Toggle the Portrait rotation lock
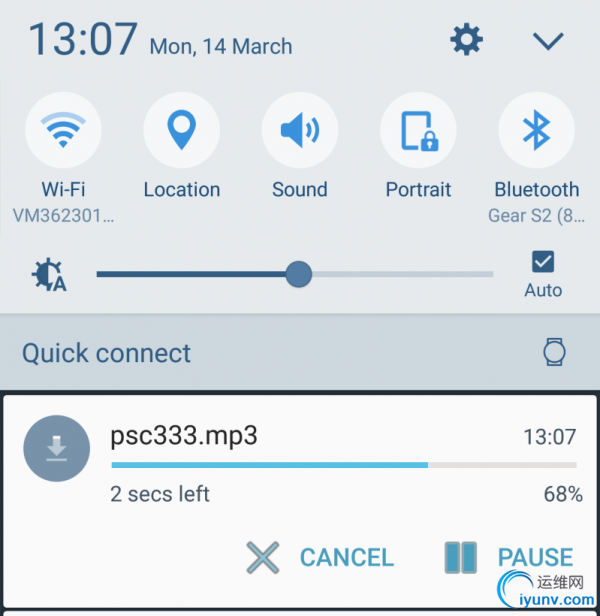This screenshot has width=600, height=616. pos(418,131)
